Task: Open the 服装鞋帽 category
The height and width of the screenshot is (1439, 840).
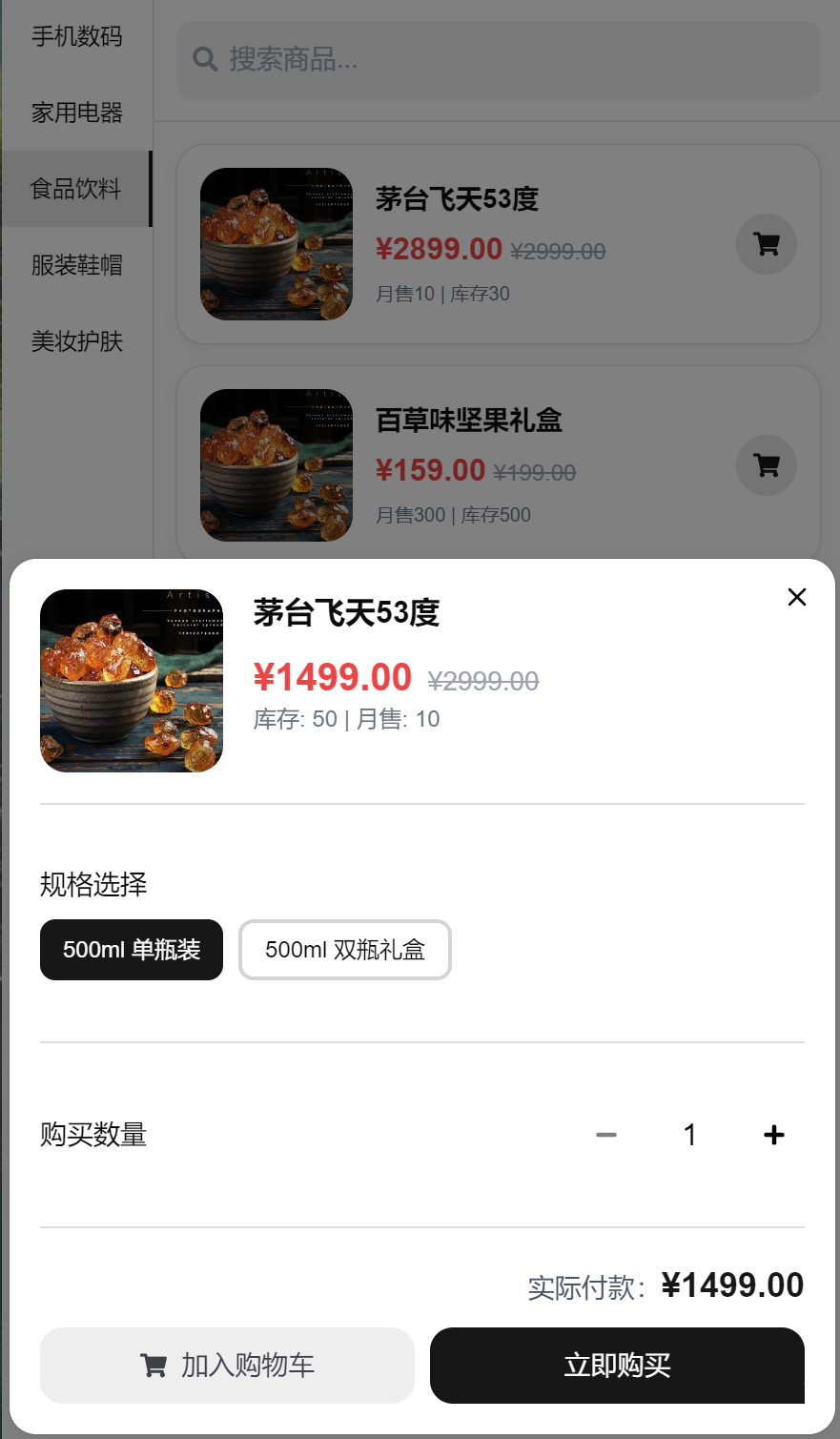Action: point(76,265)
